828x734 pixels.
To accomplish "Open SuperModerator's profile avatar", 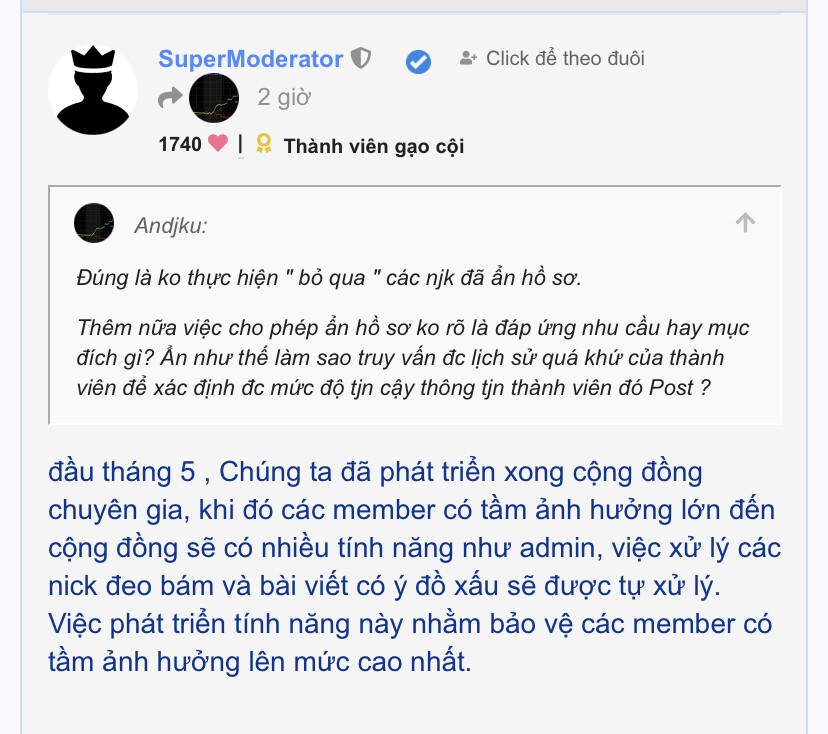I will click(x=93, y=90).
